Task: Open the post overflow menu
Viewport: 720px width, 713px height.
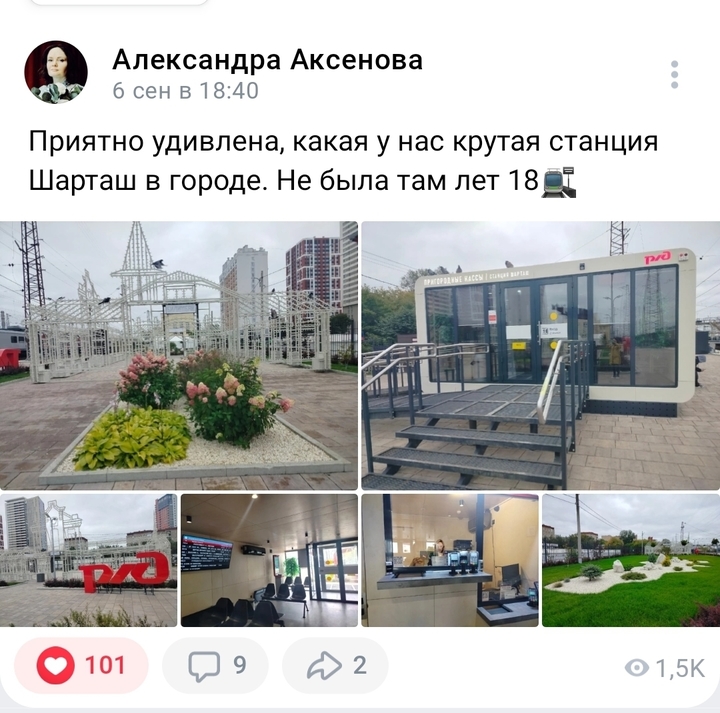Action: pos(675,74)
